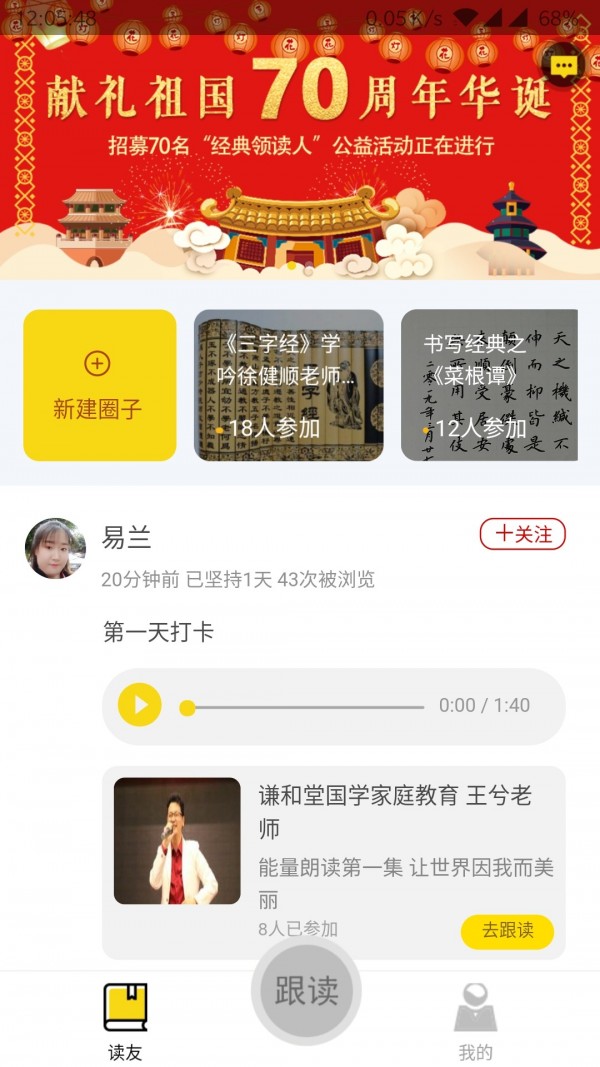The image size is (600, 1067).
Task: Open the《三字经》学 circle card
Action: coord(288,385)
